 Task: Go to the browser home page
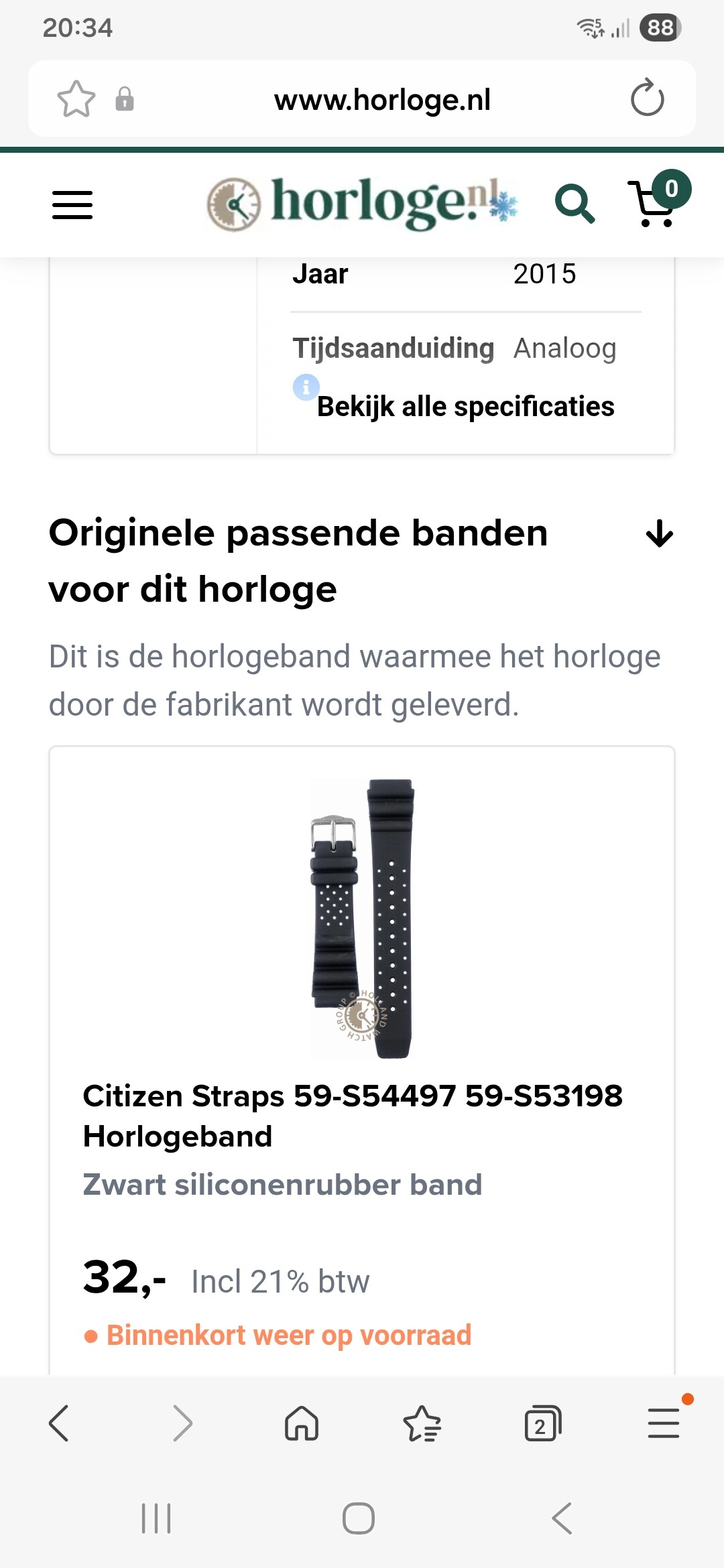[302, 1423]
